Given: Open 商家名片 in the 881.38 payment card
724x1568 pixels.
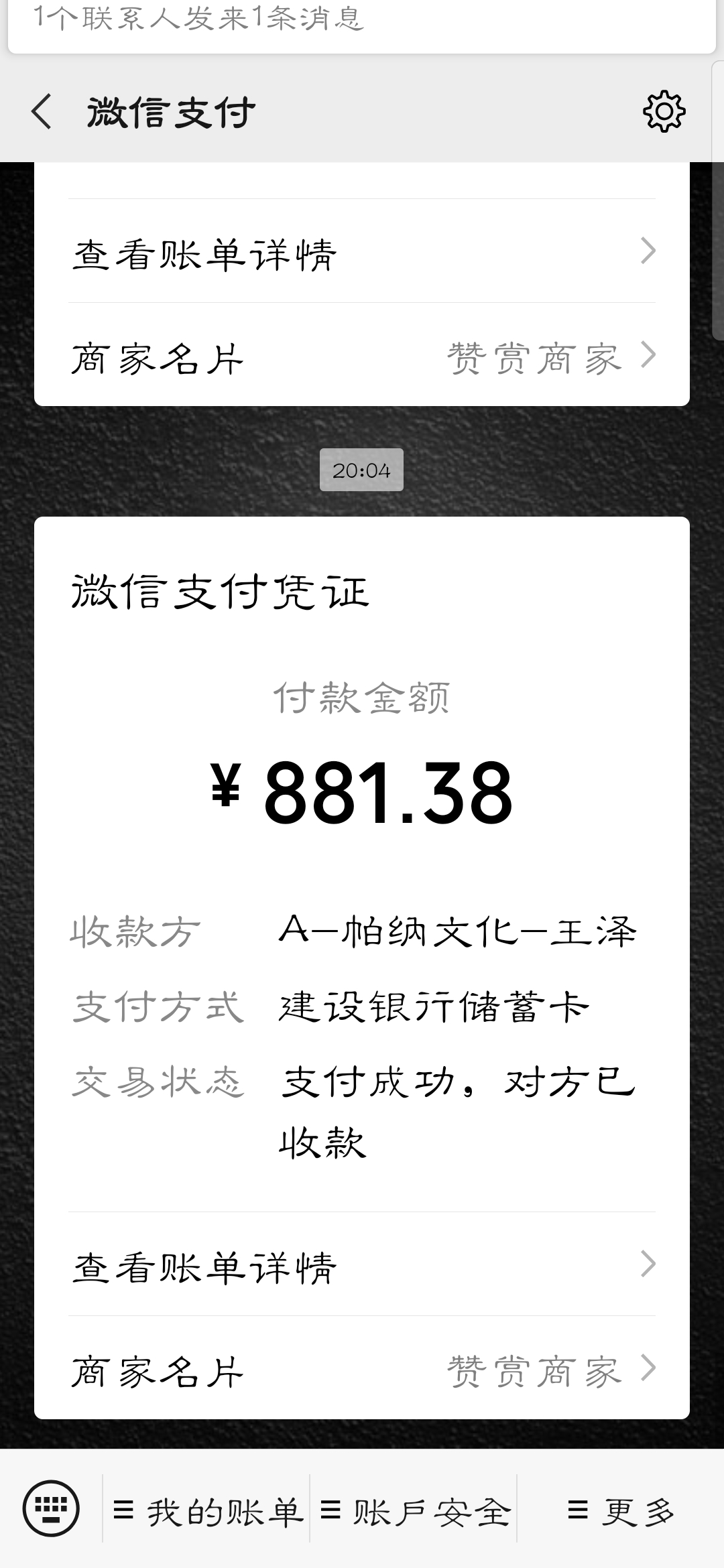Looking at the screenshot, I should [x=362, y=1369].
